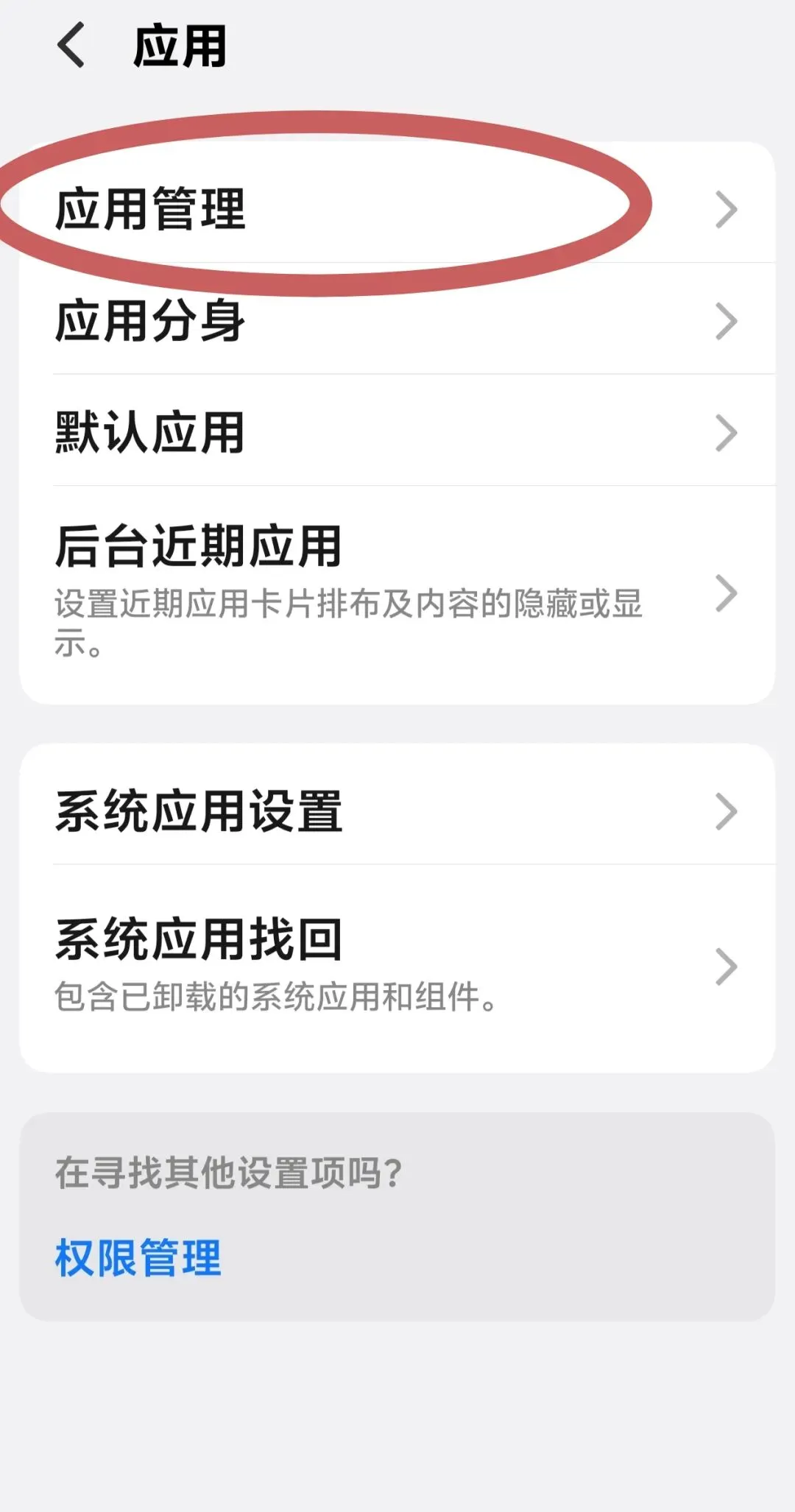Open 默认应用 settings
Screen dimensions: 795x1512
(397, 432)
